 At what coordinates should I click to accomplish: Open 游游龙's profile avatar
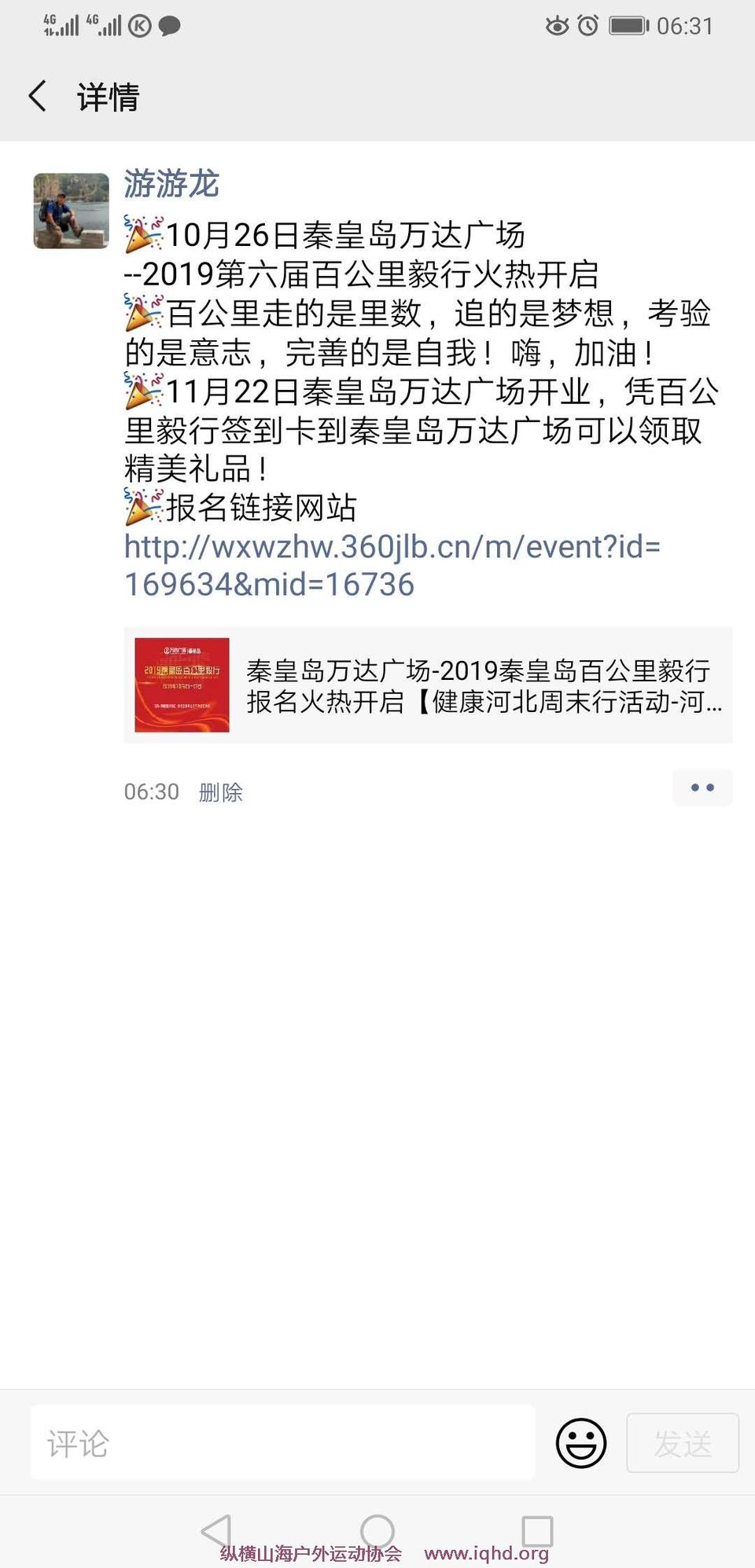click(72, 211)
